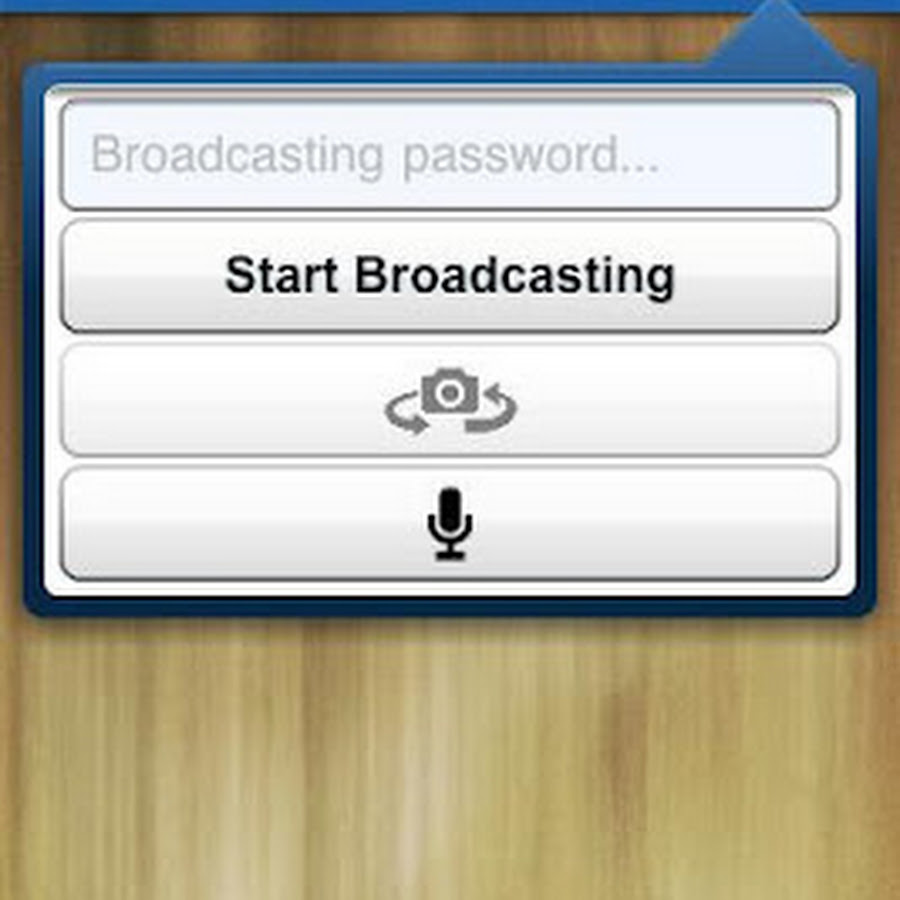900x900 pixels.
Task: Toggle the microphone button
Action: [x=449, y=523]
